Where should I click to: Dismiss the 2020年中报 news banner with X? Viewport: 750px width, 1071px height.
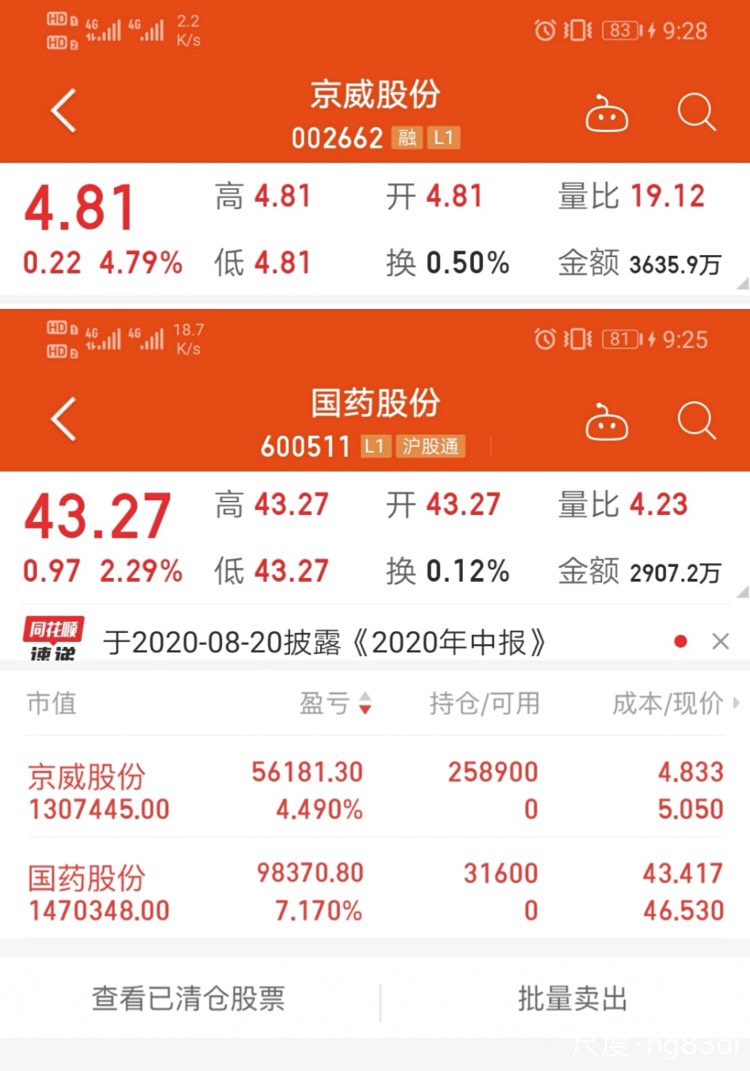[x=722, y=641]
